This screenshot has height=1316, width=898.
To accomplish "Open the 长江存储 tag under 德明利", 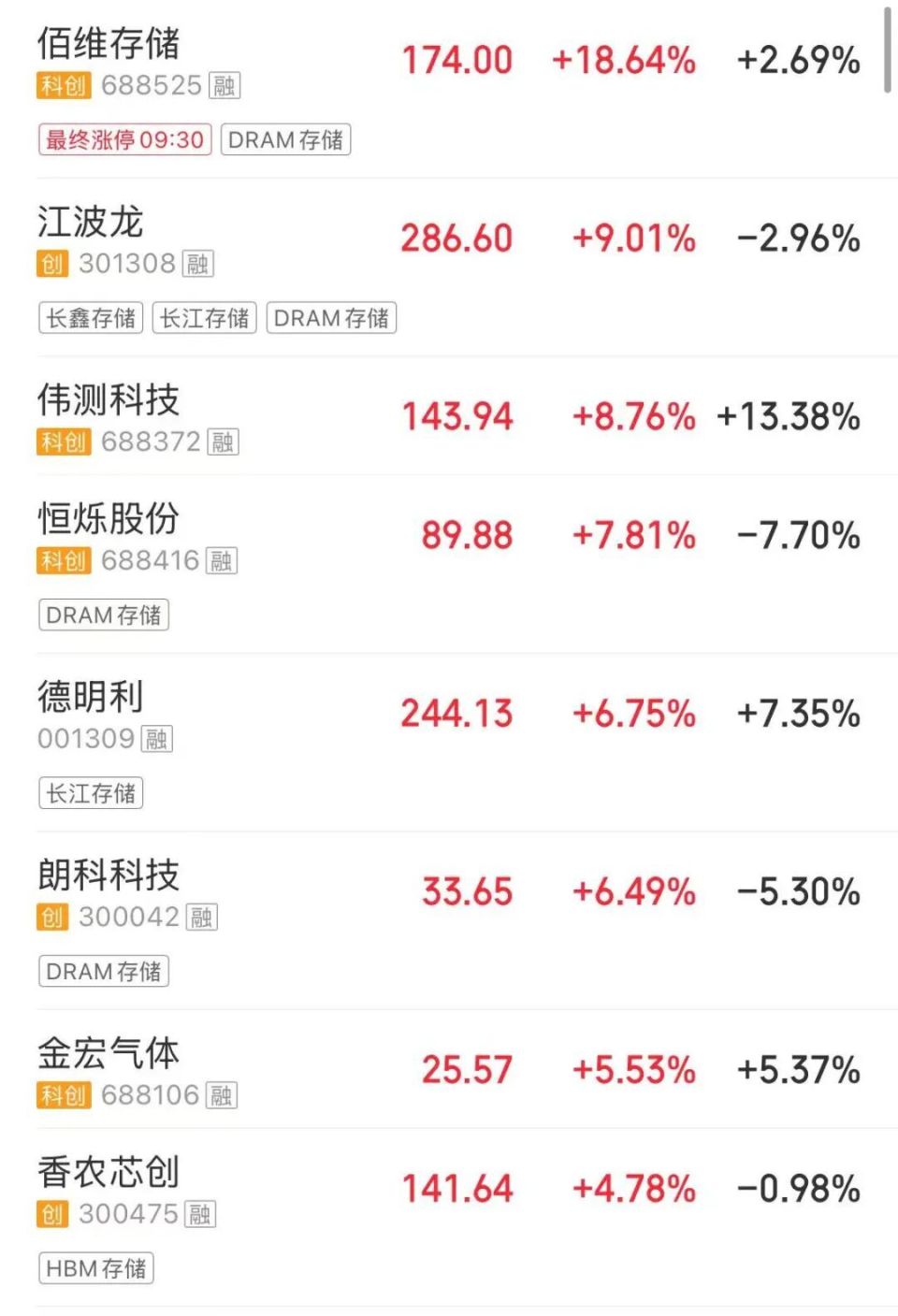I will [89, 794].
